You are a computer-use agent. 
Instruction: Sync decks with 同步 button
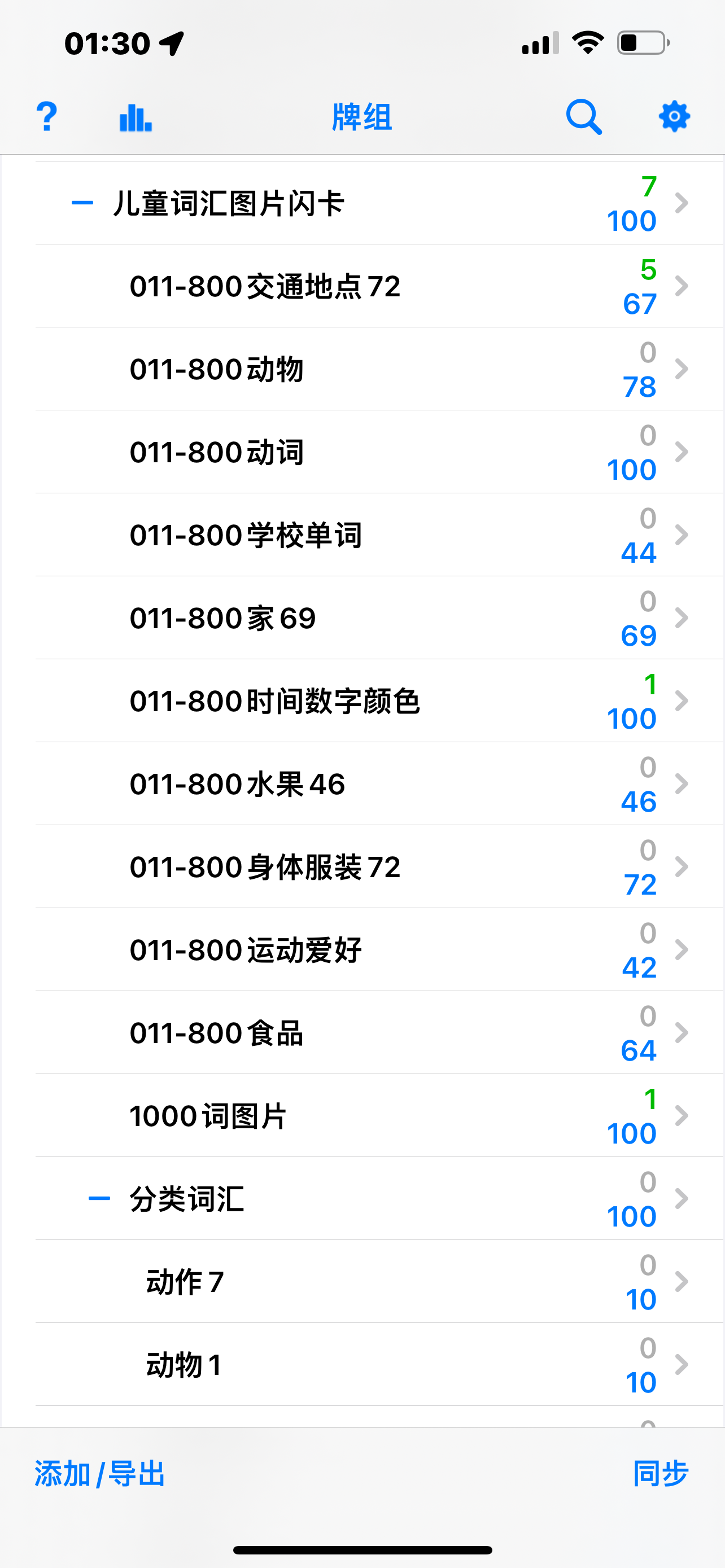(x=661, y=1474)
